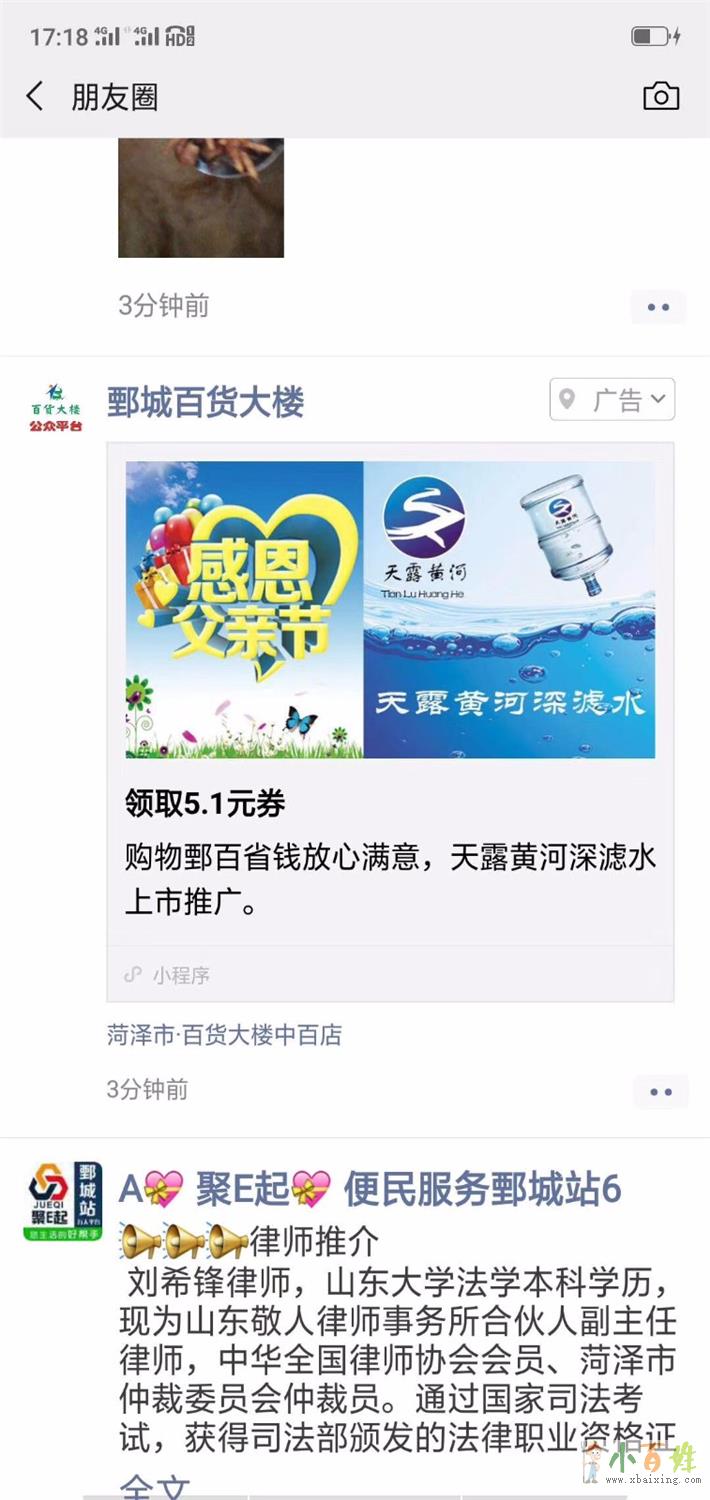The image size is (710, 1500).
Task: Open location 菏泽市·百货大楼中百店
Action: click(224, 1035)
